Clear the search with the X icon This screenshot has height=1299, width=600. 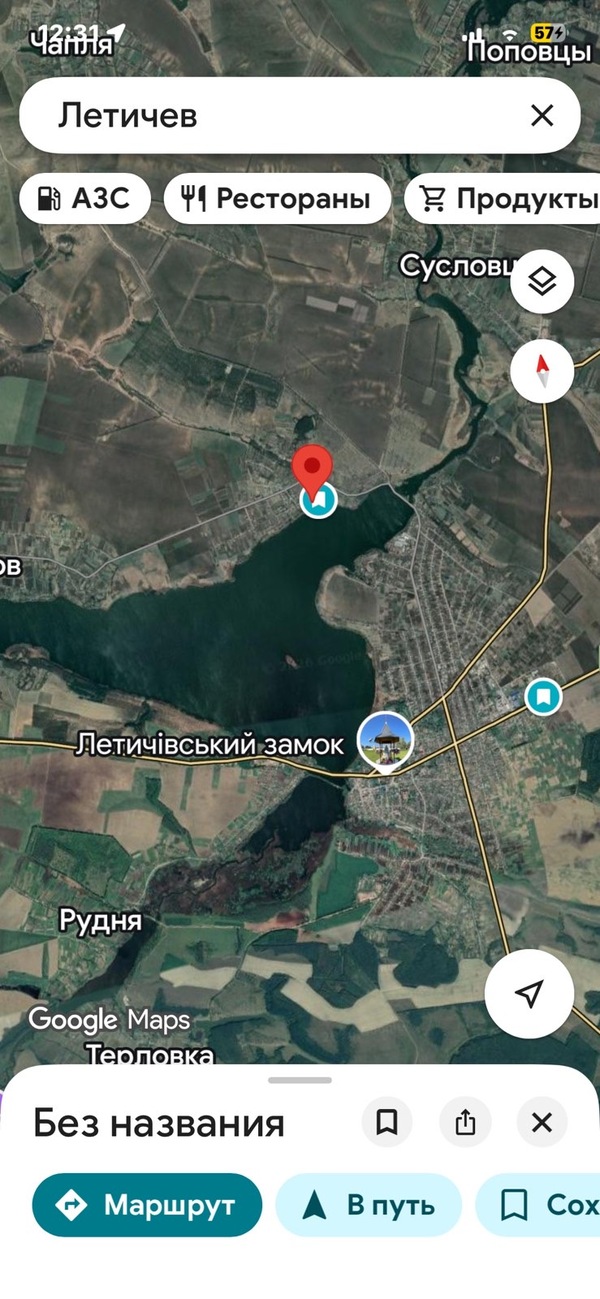pyautogui.click(x=541, y=116)
